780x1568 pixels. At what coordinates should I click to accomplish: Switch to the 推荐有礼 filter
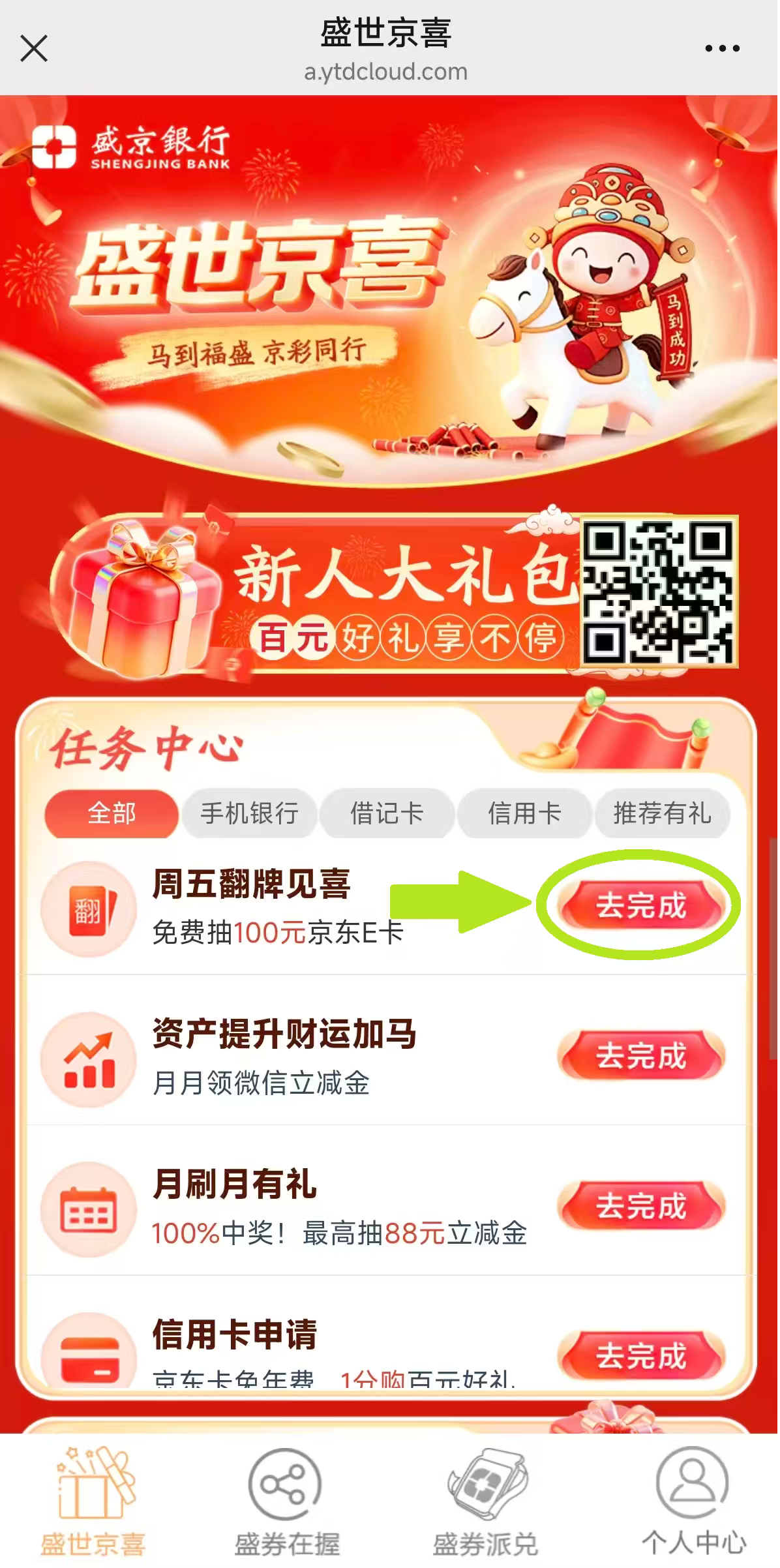click(662, 813)
